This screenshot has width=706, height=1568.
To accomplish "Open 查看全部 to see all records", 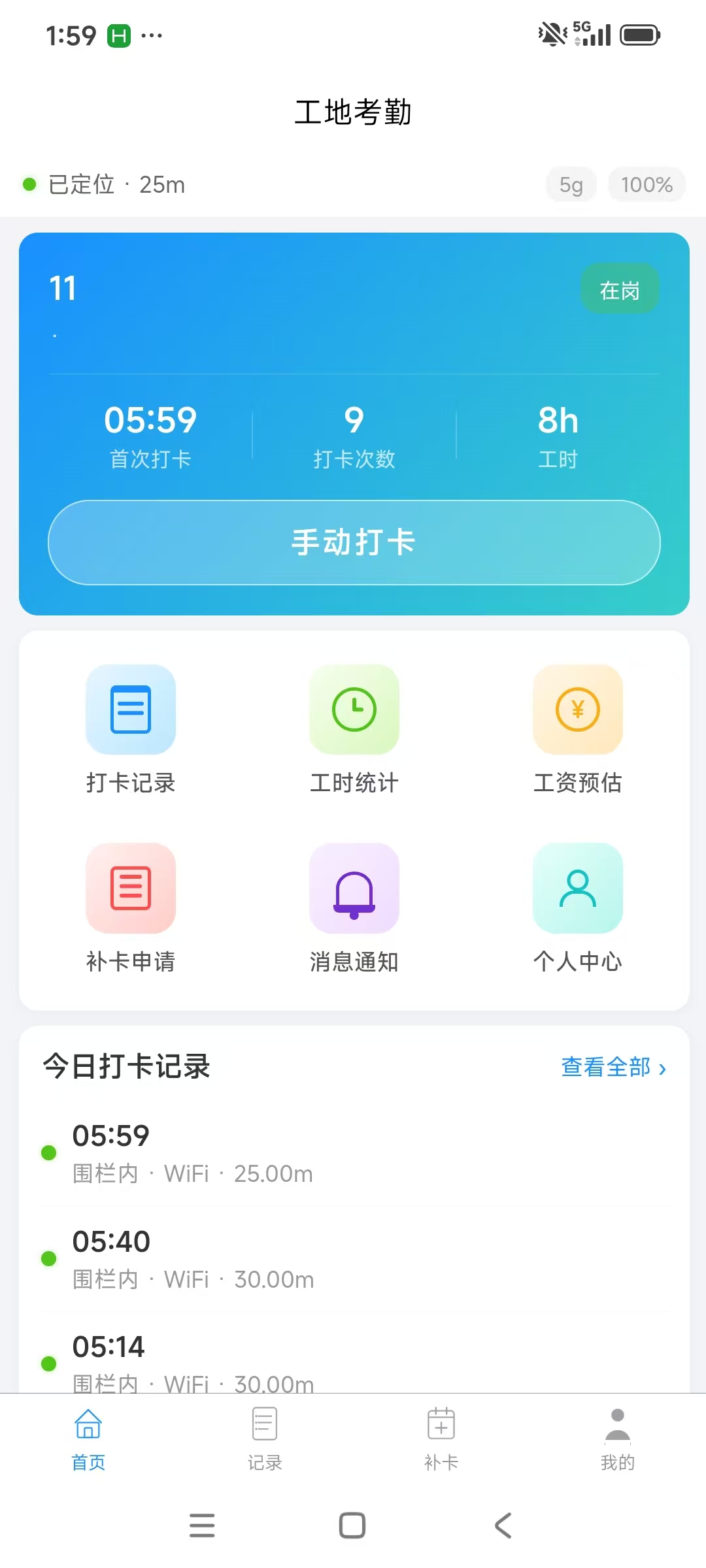I will (613, 1066).
